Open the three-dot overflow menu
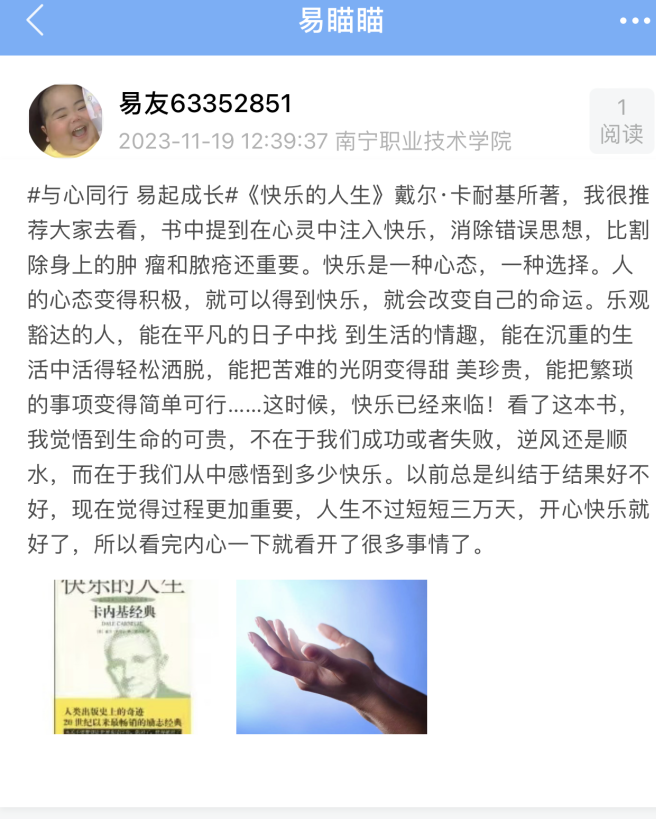This screenshot has height=819, width=656. click(634, 20)
